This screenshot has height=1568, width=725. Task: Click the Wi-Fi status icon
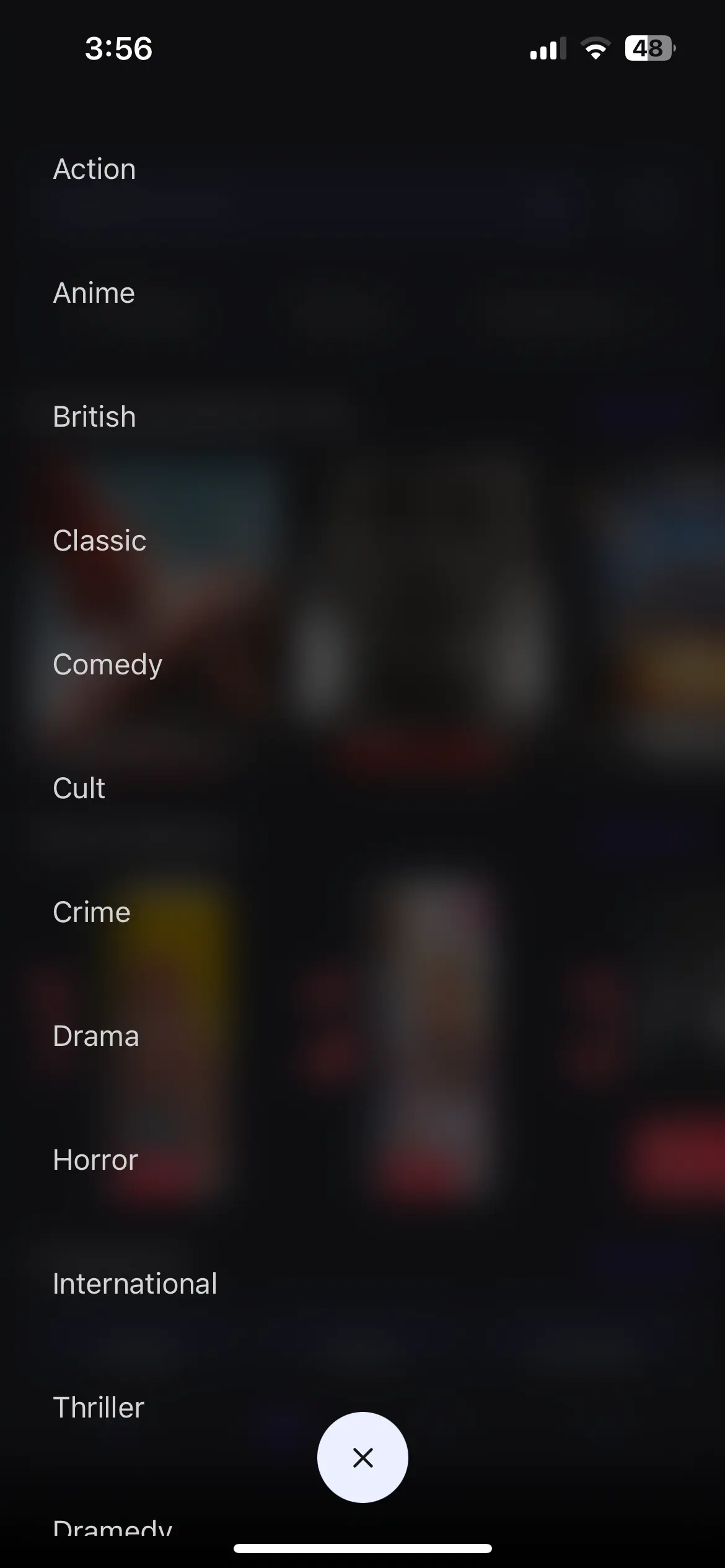(596, 49)
